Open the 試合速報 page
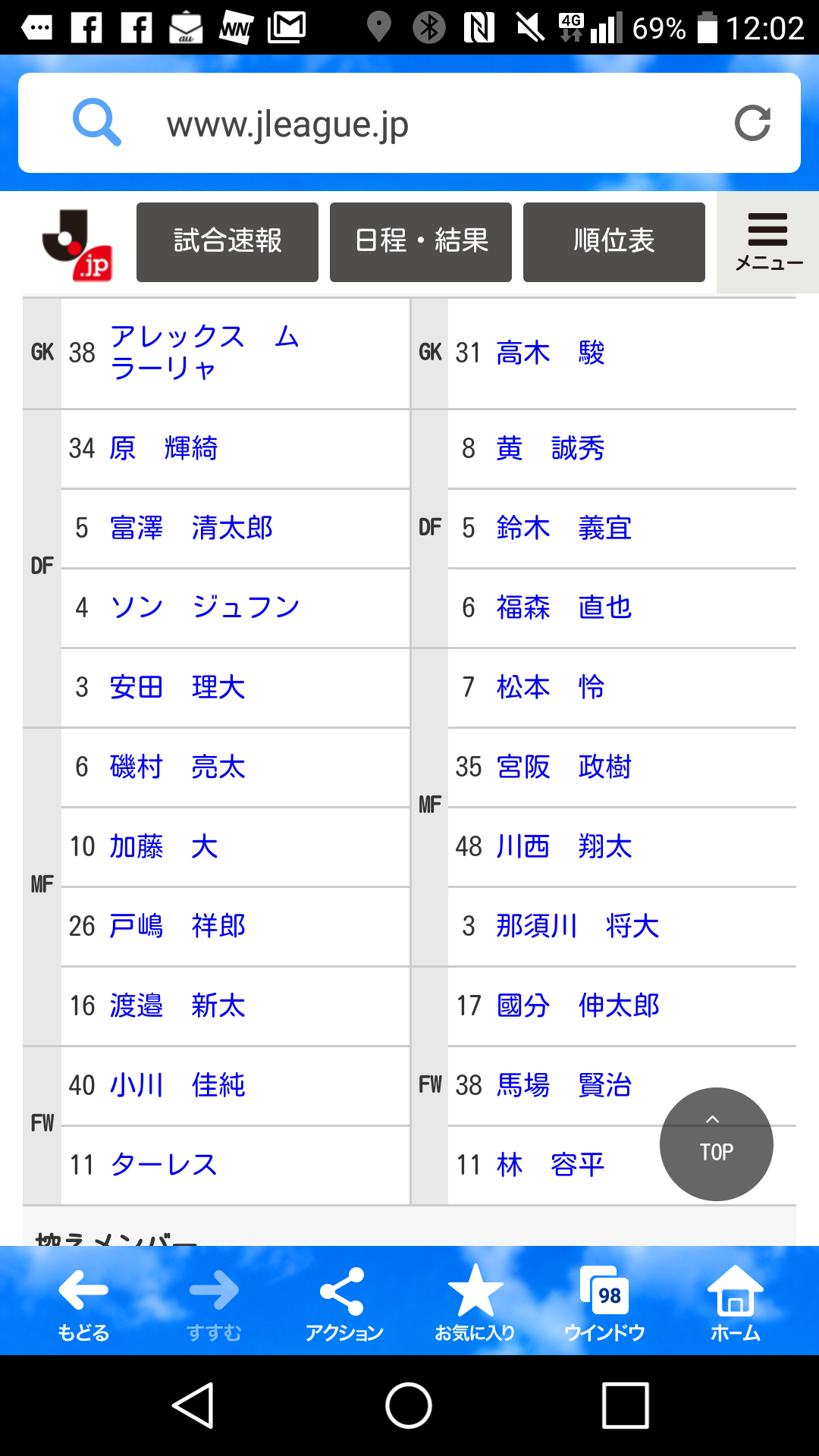This screenshot has width=819, height=1456. pos(227,242)
